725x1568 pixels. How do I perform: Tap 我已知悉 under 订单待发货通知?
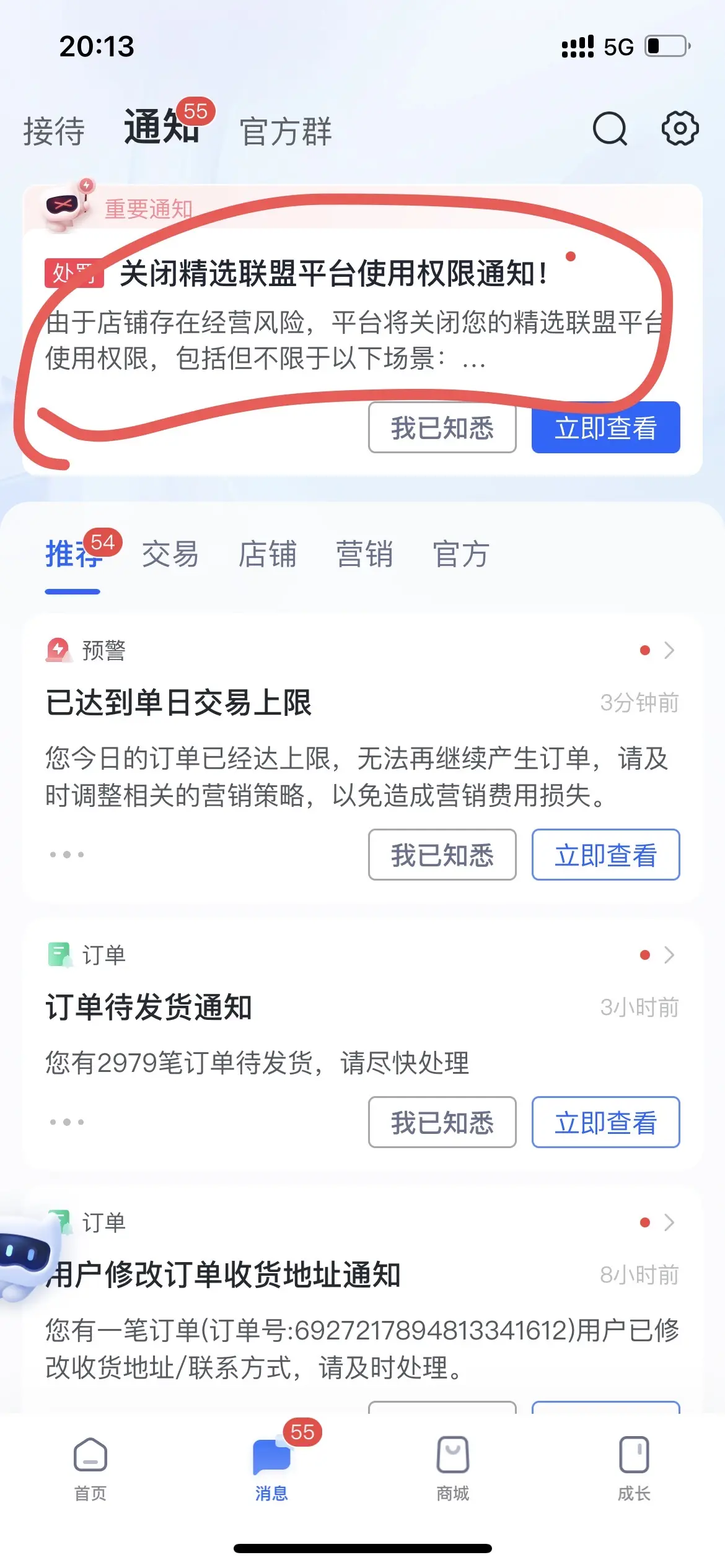pos(442,1122)
